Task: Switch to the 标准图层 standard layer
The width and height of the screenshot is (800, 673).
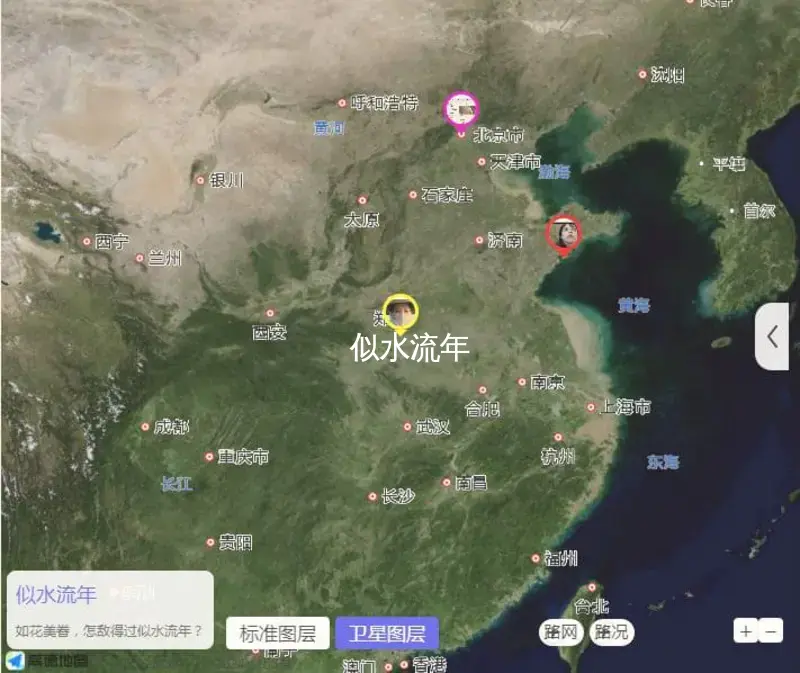Action: [x=278, y=633]
